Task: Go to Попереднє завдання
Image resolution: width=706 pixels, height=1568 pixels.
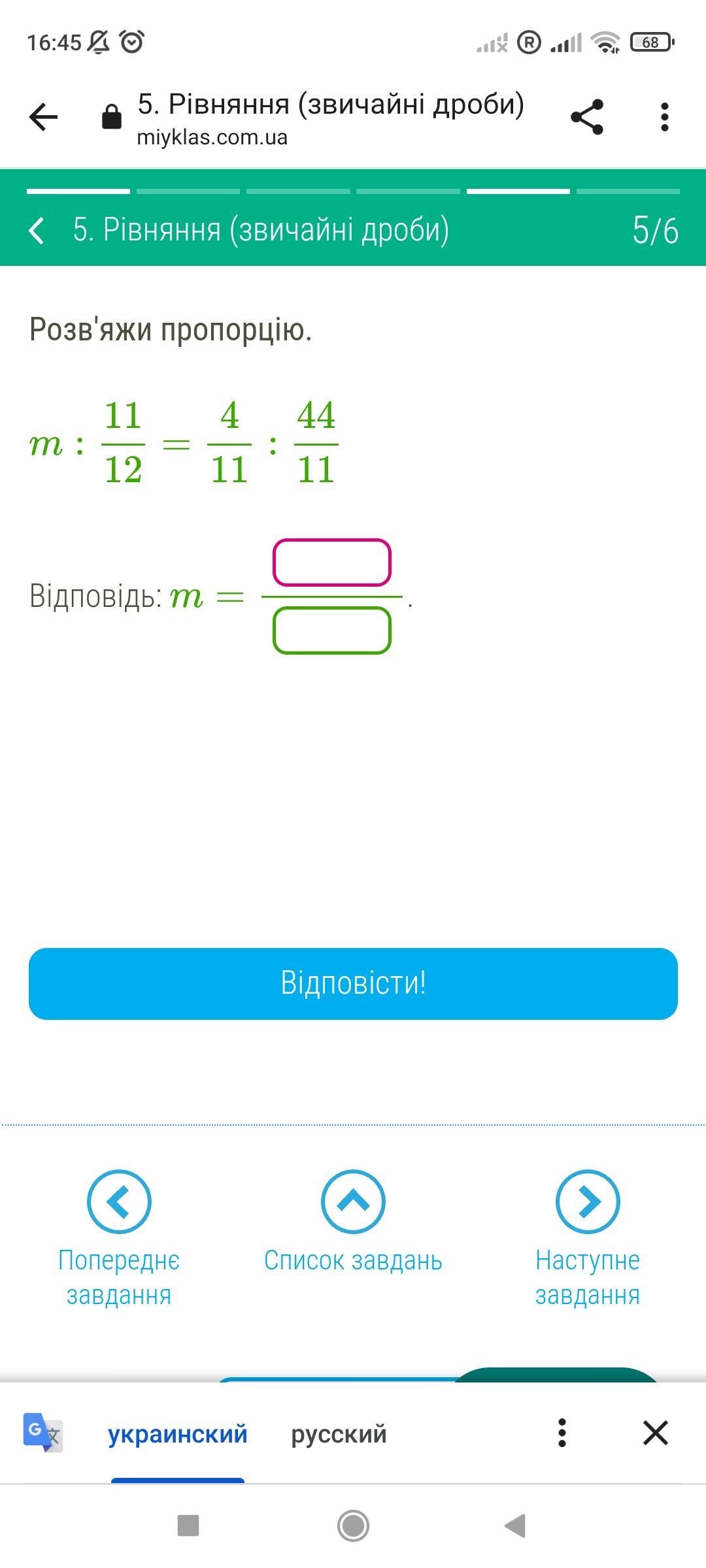Action: click(119, 1201)
